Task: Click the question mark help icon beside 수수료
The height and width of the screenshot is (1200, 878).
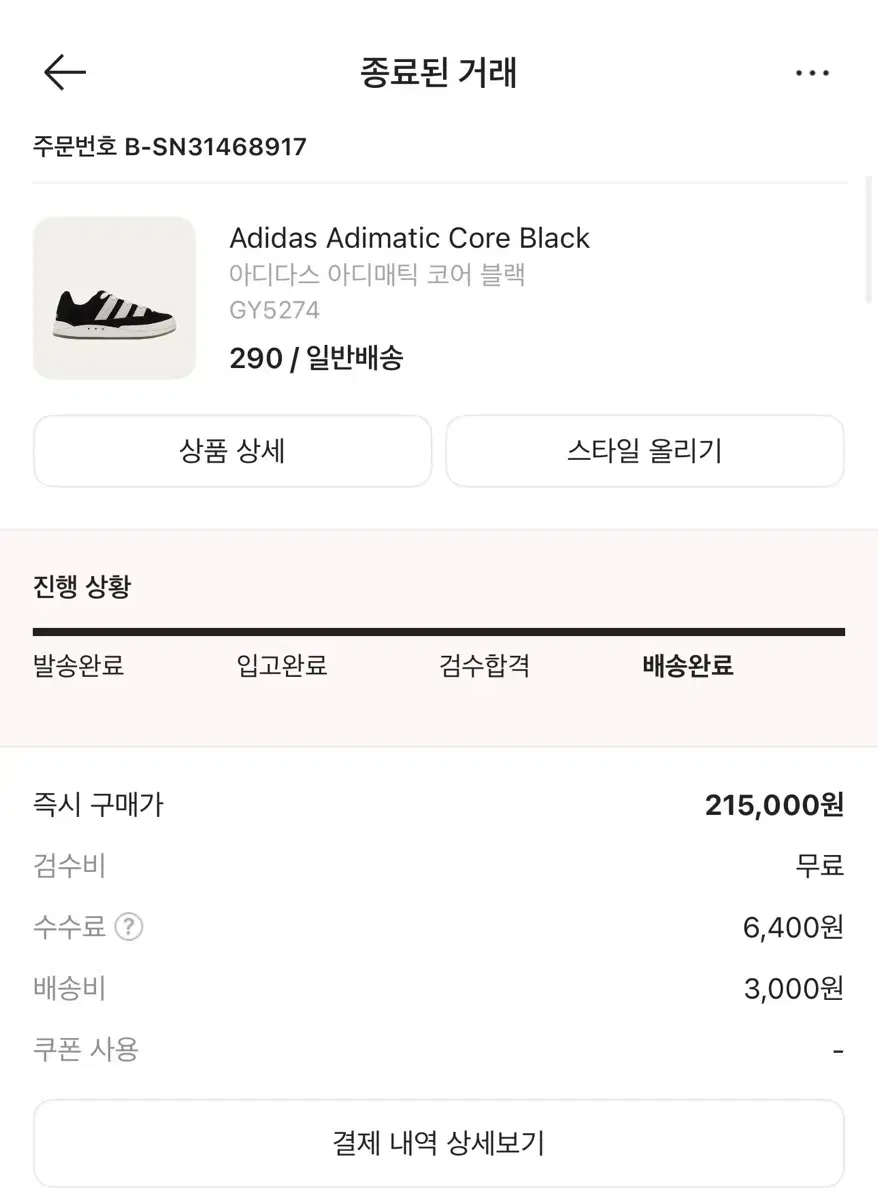Action: [129, 927]
